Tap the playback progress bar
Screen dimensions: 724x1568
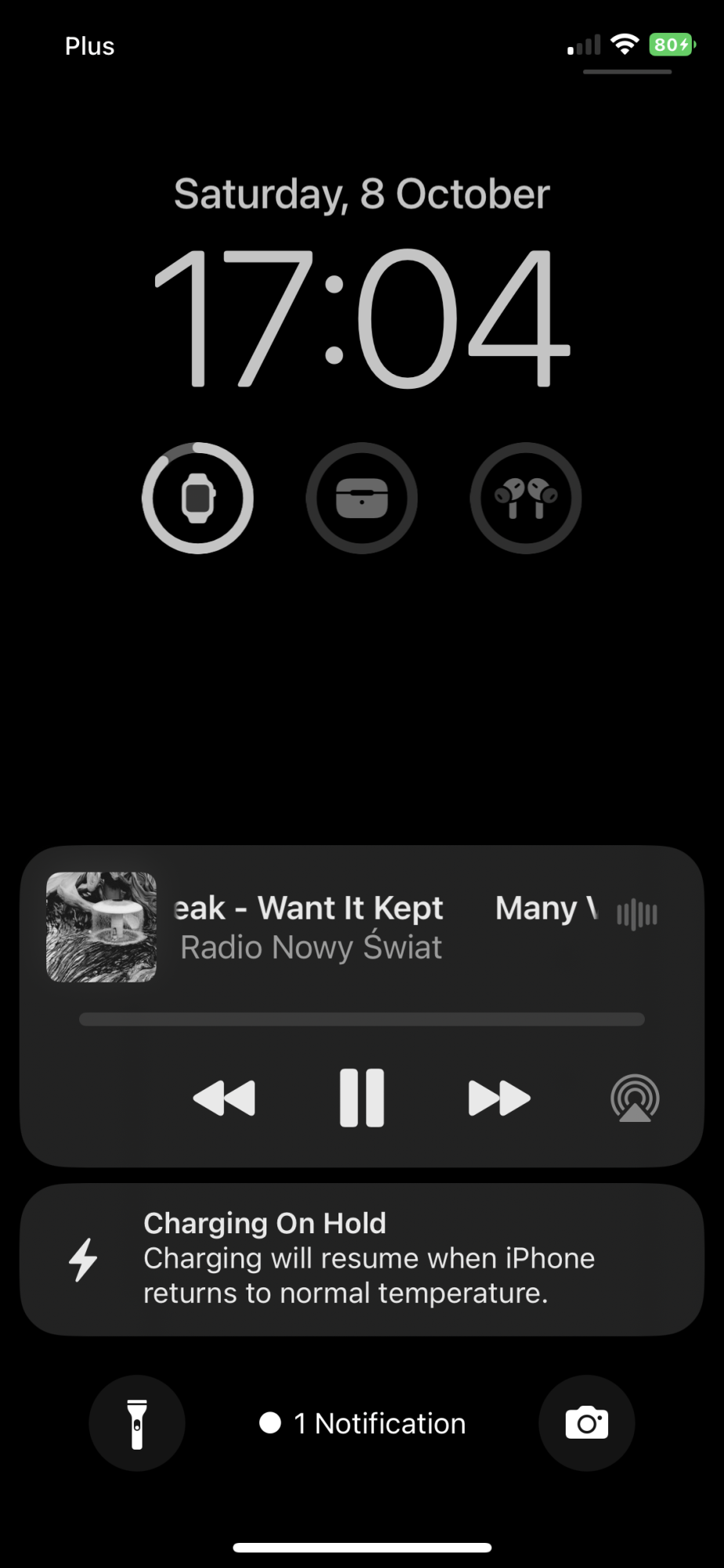362,1019
